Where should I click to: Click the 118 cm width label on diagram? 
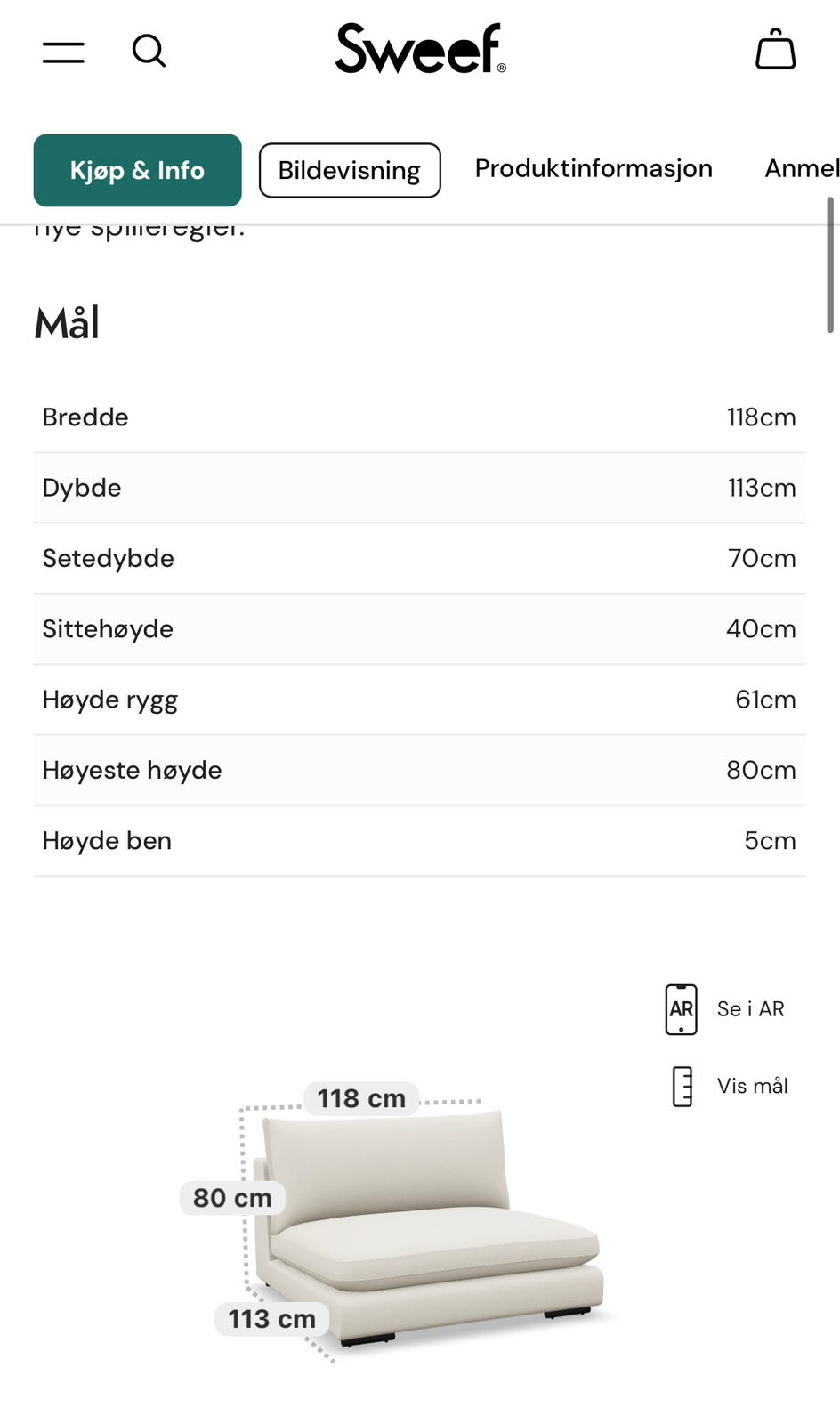click(359, 1098)
